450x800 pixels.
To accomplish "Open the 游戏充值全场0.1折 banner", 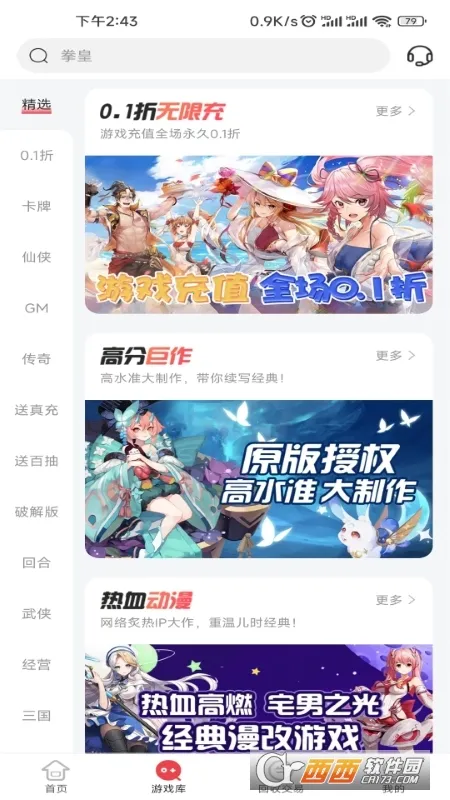I will pos(259,235).
